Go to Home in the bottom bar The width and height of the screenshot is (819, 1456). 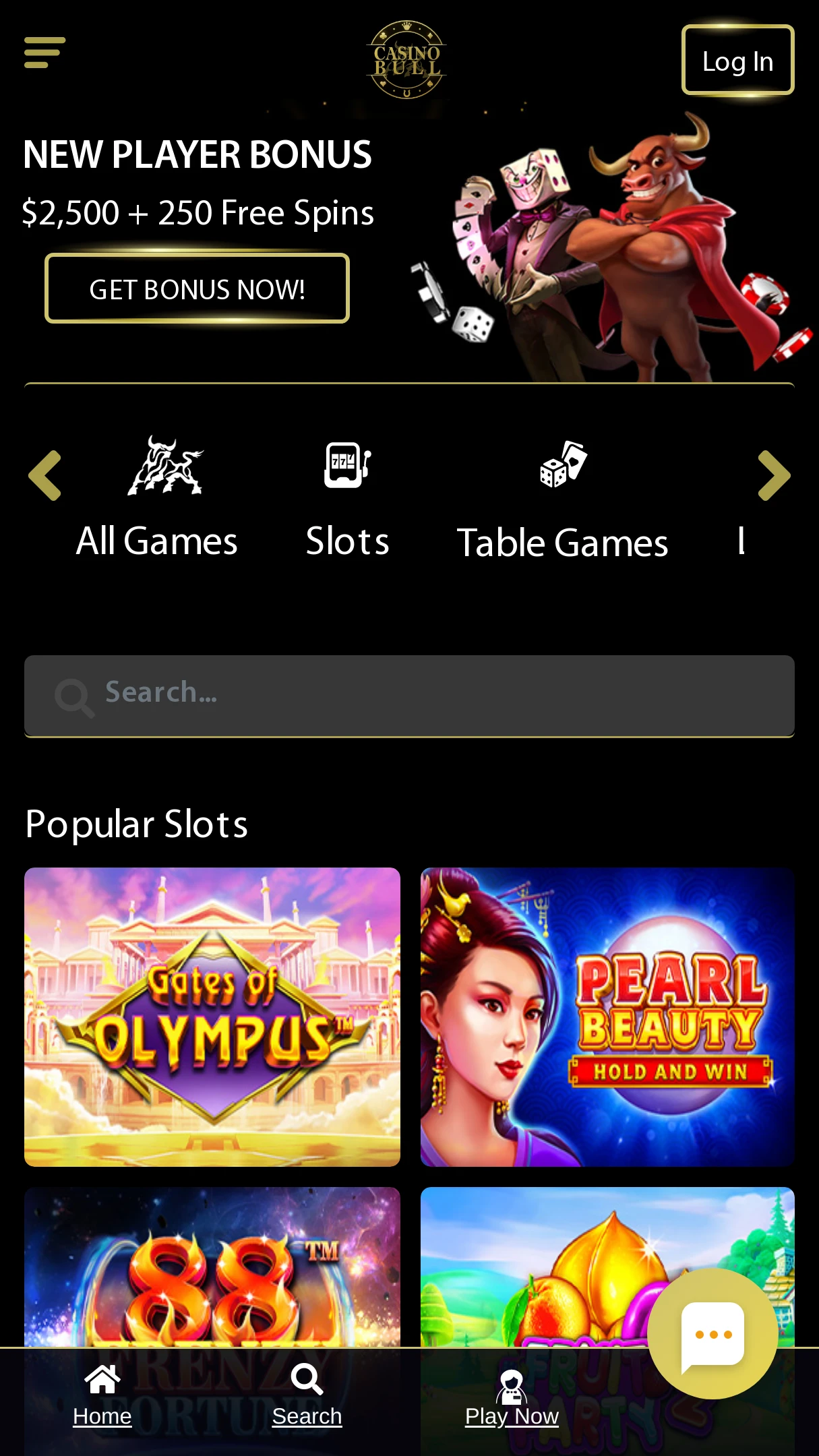click(102, 1395)
